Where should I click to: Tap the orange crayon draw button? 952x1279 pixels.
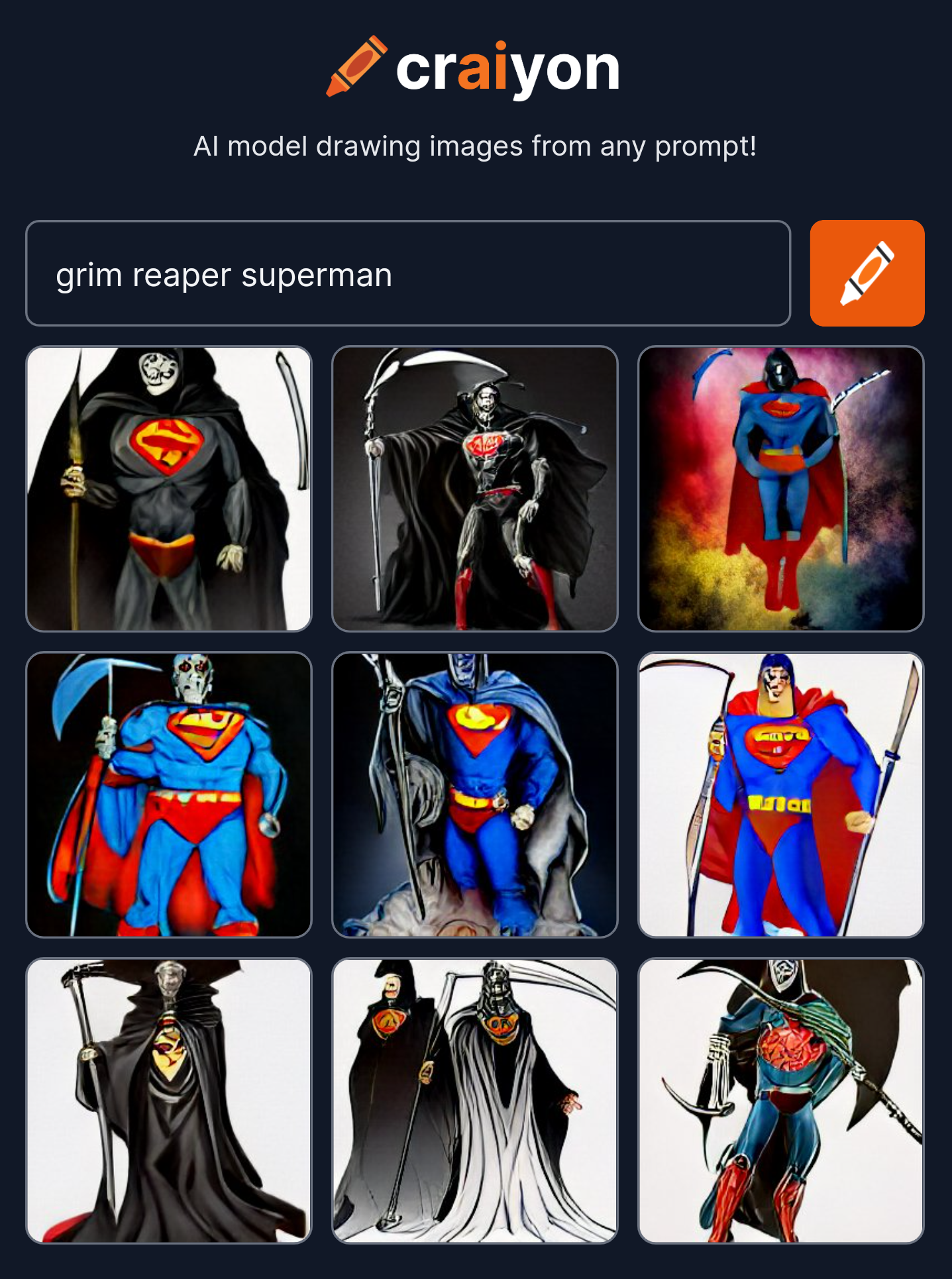867,274
